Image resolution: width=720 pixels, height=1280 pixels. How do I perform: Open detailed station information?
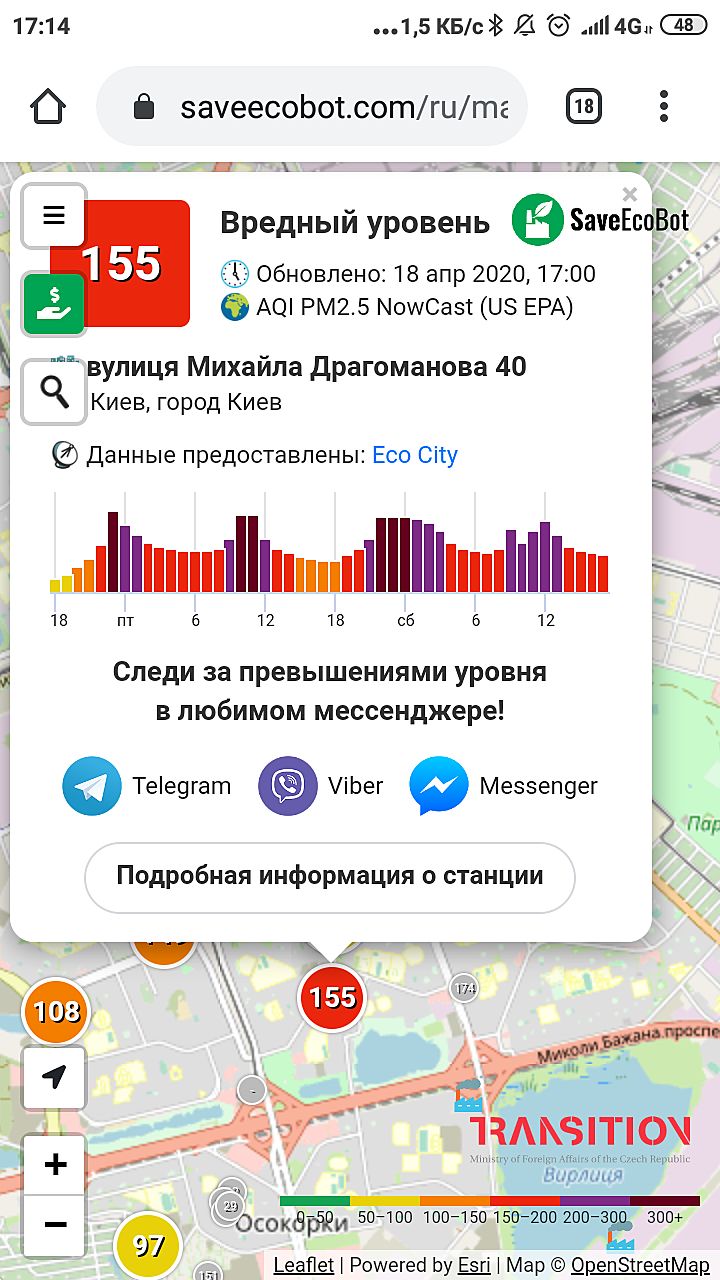[x=330, y=877]
